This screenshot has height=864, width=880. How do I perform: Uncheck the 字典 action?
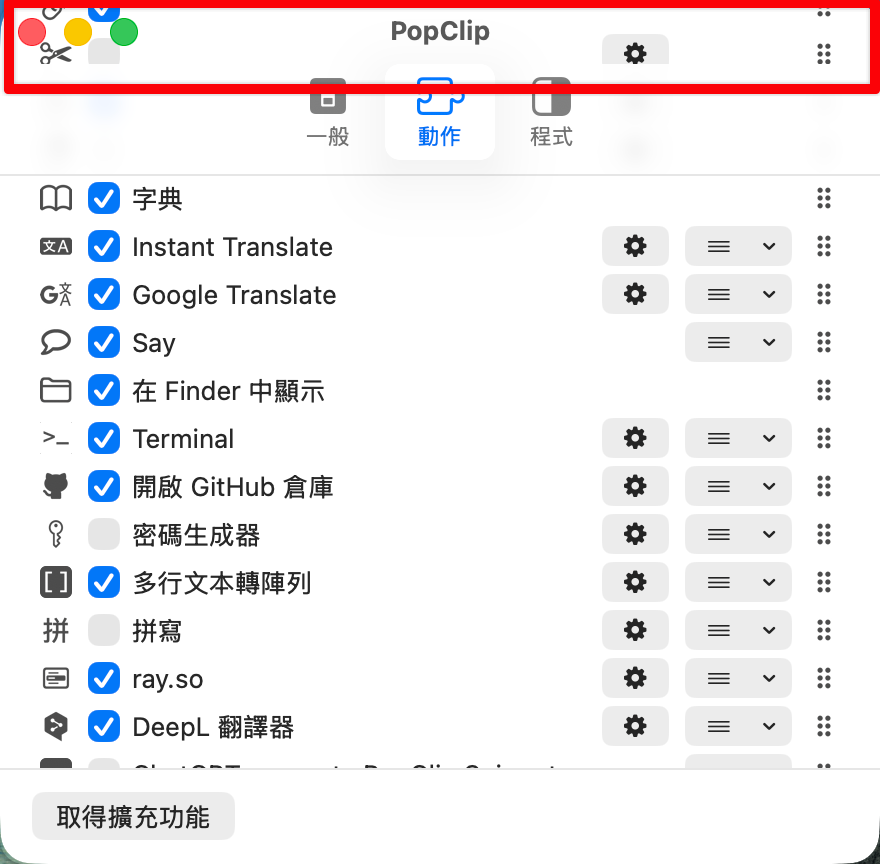(x=104, y=199)
